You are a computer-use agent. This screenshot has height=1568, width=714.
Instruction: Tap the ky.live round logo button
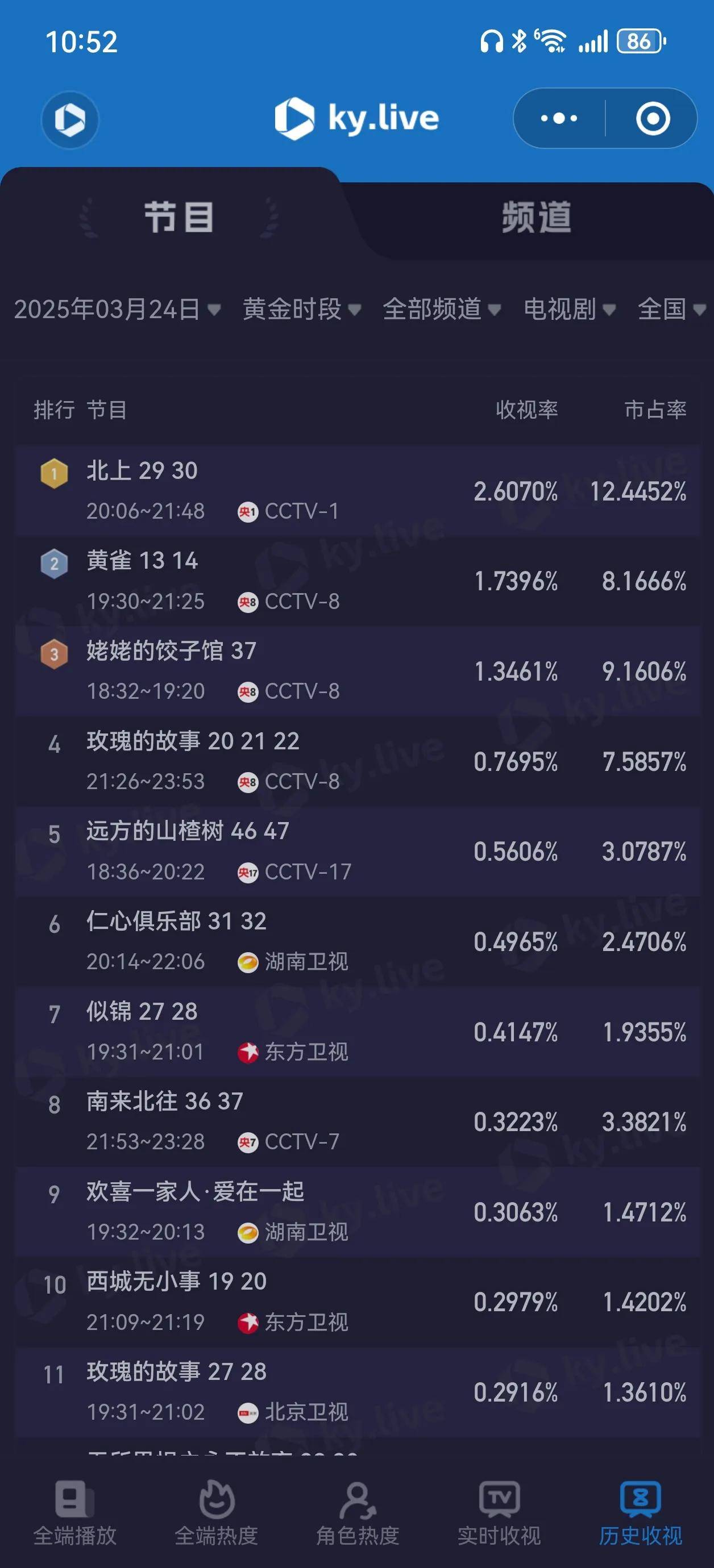coord(70,119)
